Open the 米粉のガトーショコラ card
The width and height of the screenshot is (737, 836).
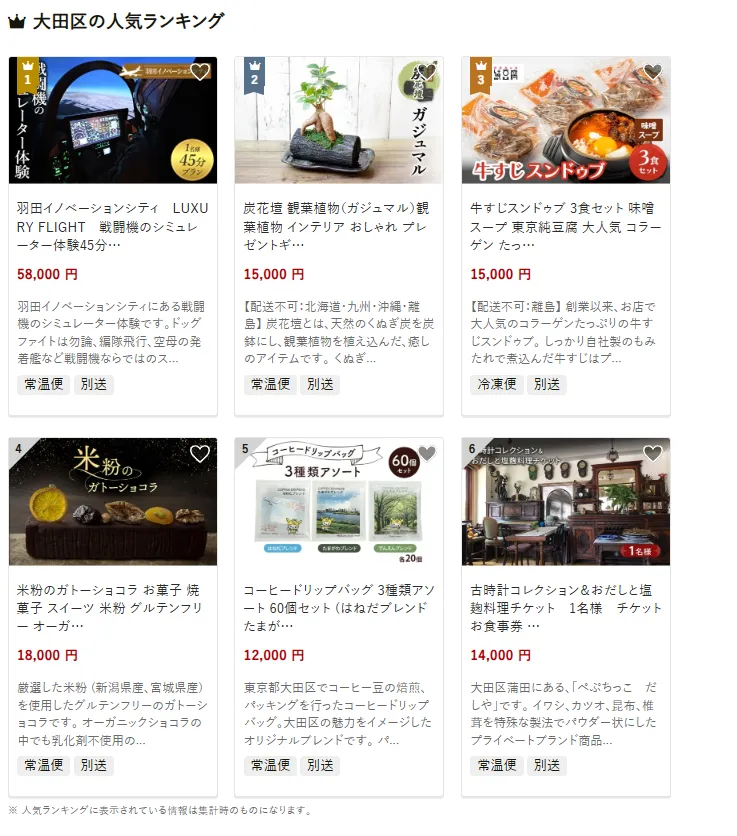tap(112, 608)
